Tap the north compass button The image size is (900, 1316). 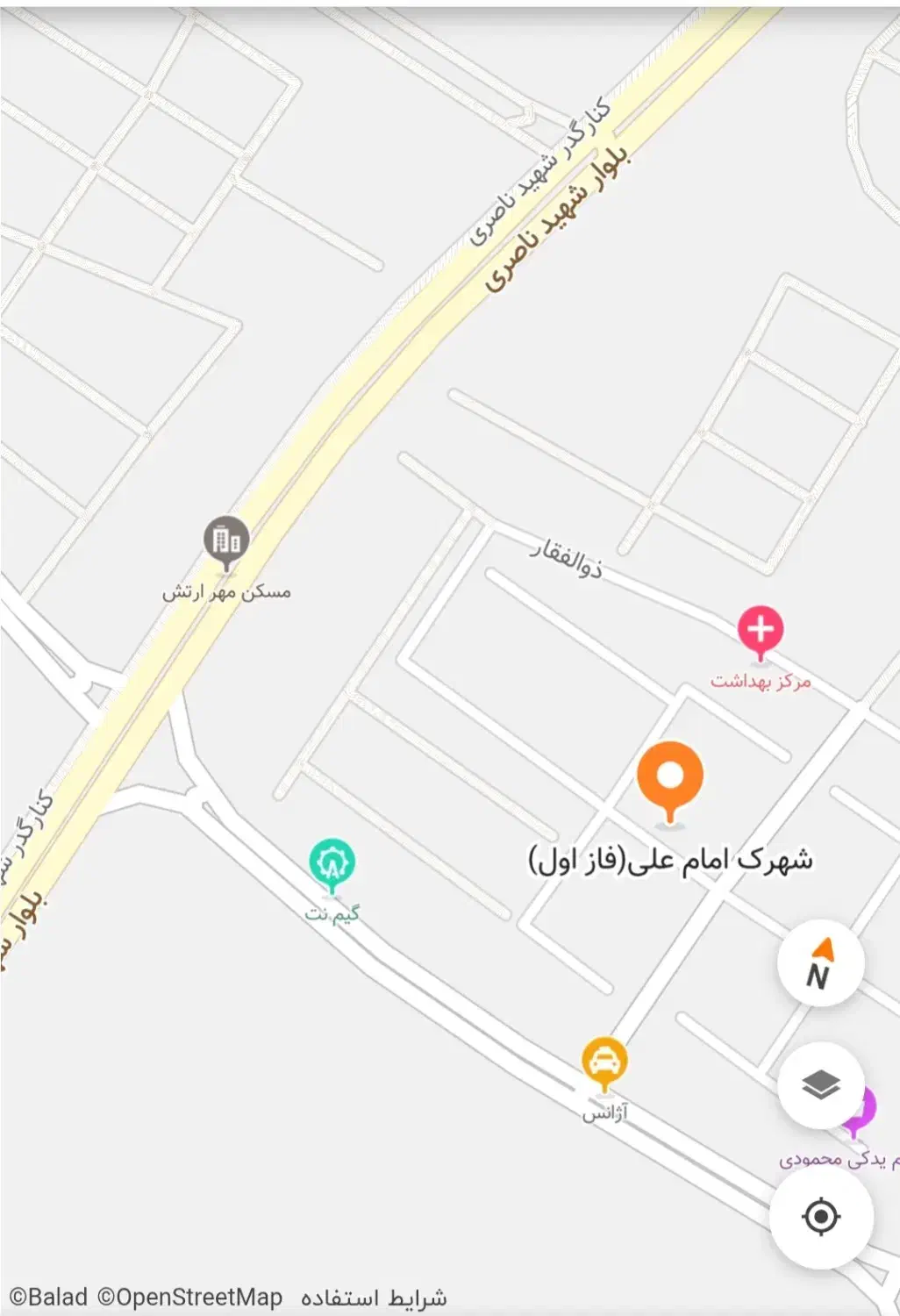tap(820, 963)
